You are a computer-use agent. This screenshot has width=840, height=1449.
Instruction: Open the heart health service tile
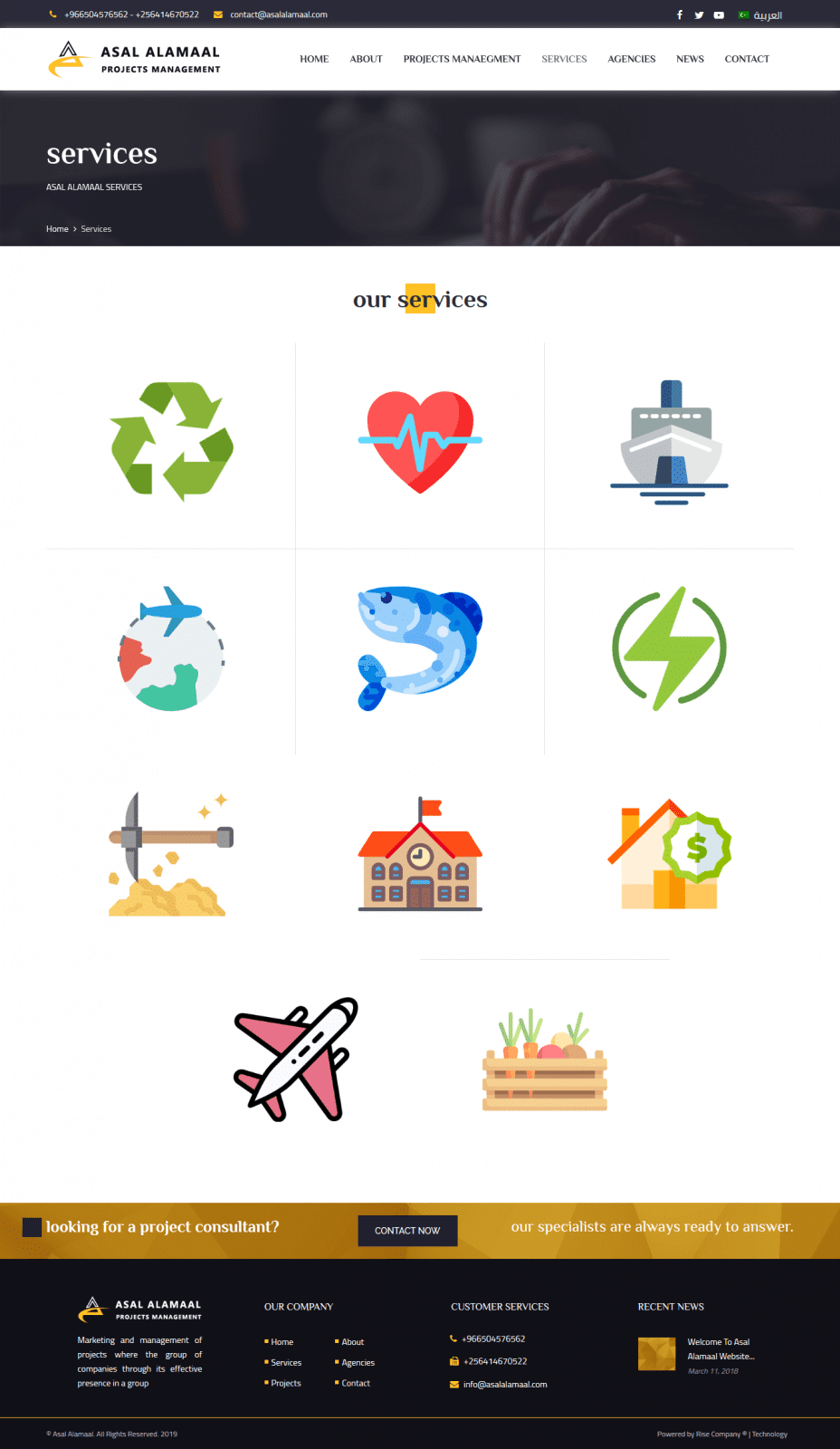coord(420,442)
